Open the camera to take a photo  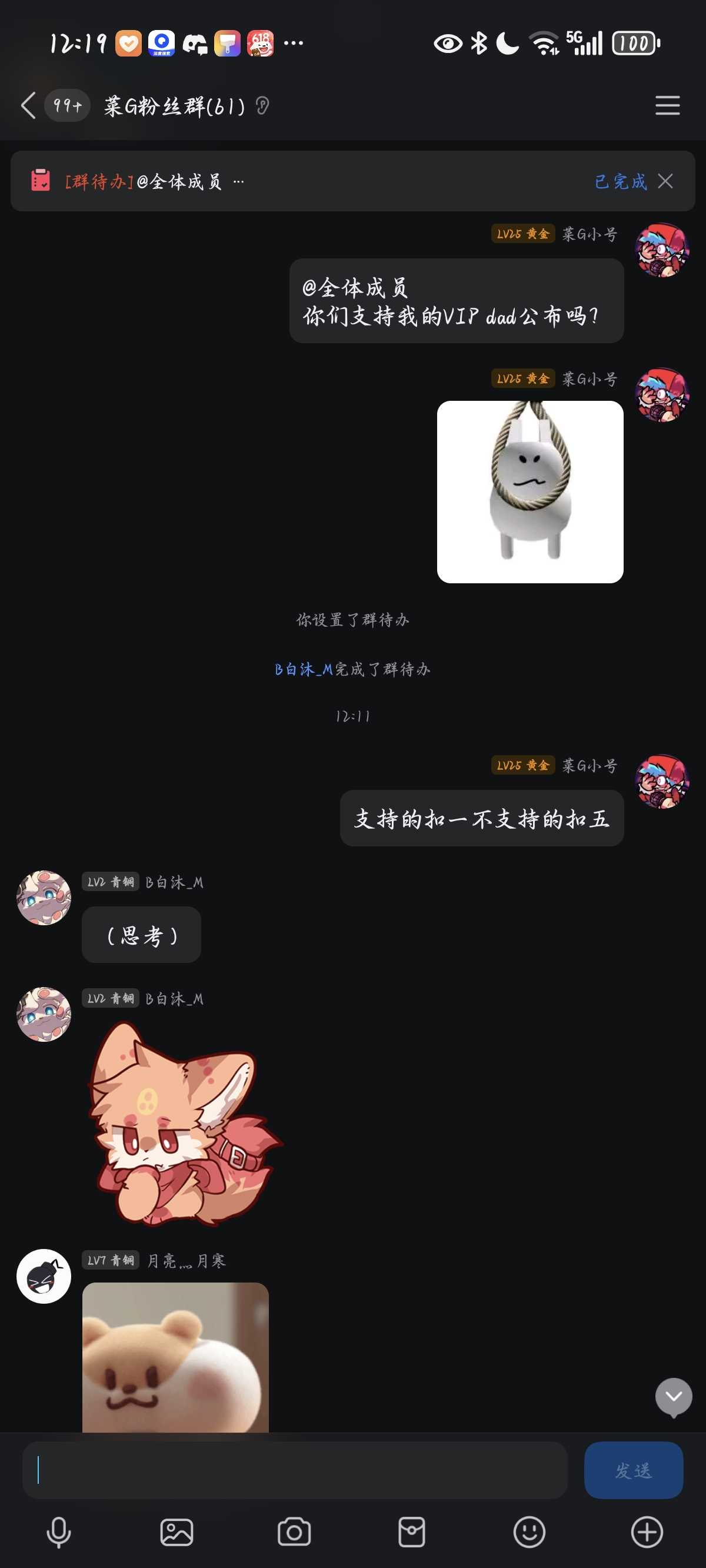pyautogui.click(x=294, y=1532)
